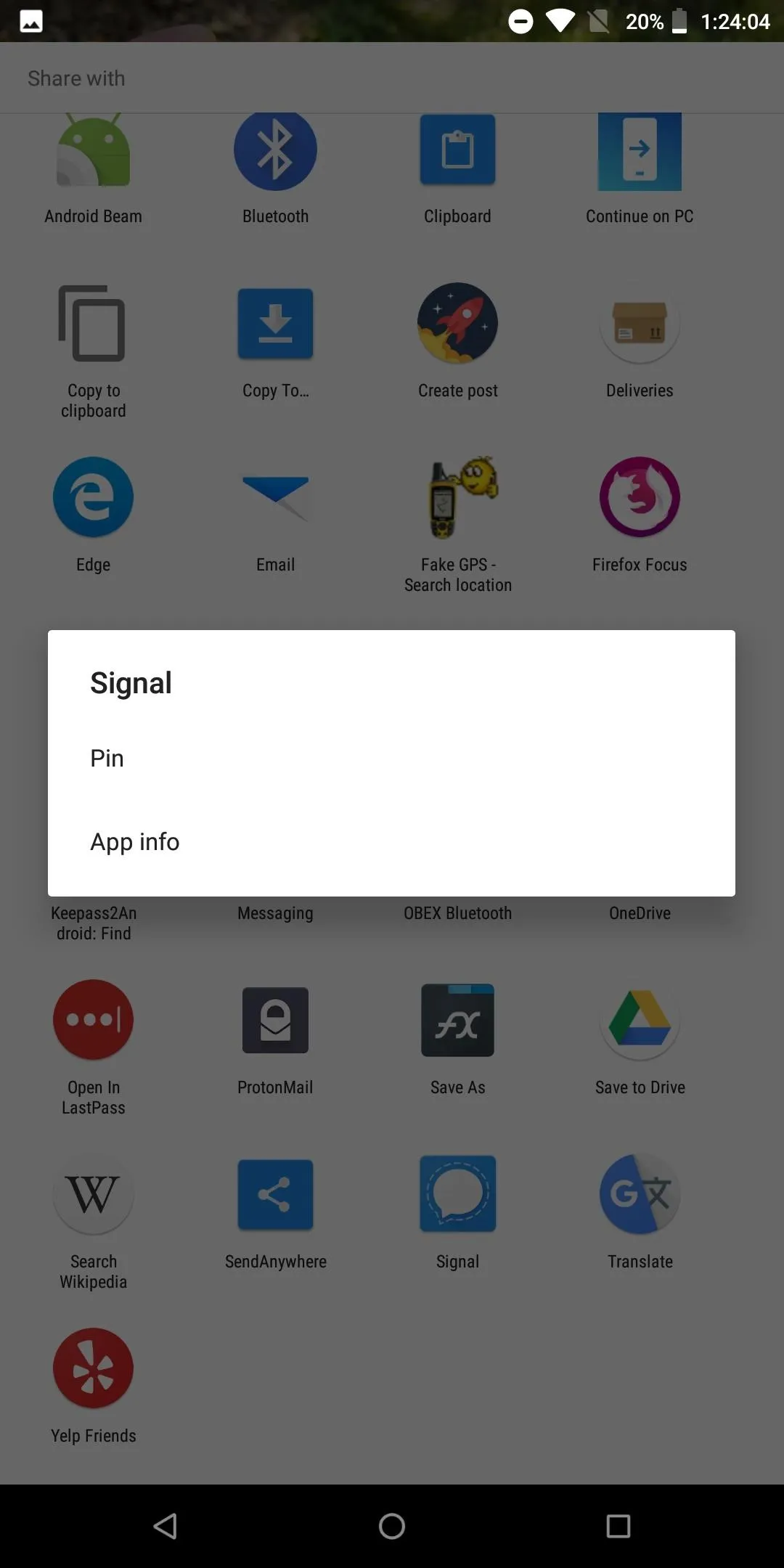Image resolution: width=784 pixels, height=1568 pixels.
Task: Open App info for Signal
Action: (x=135, y=842)
